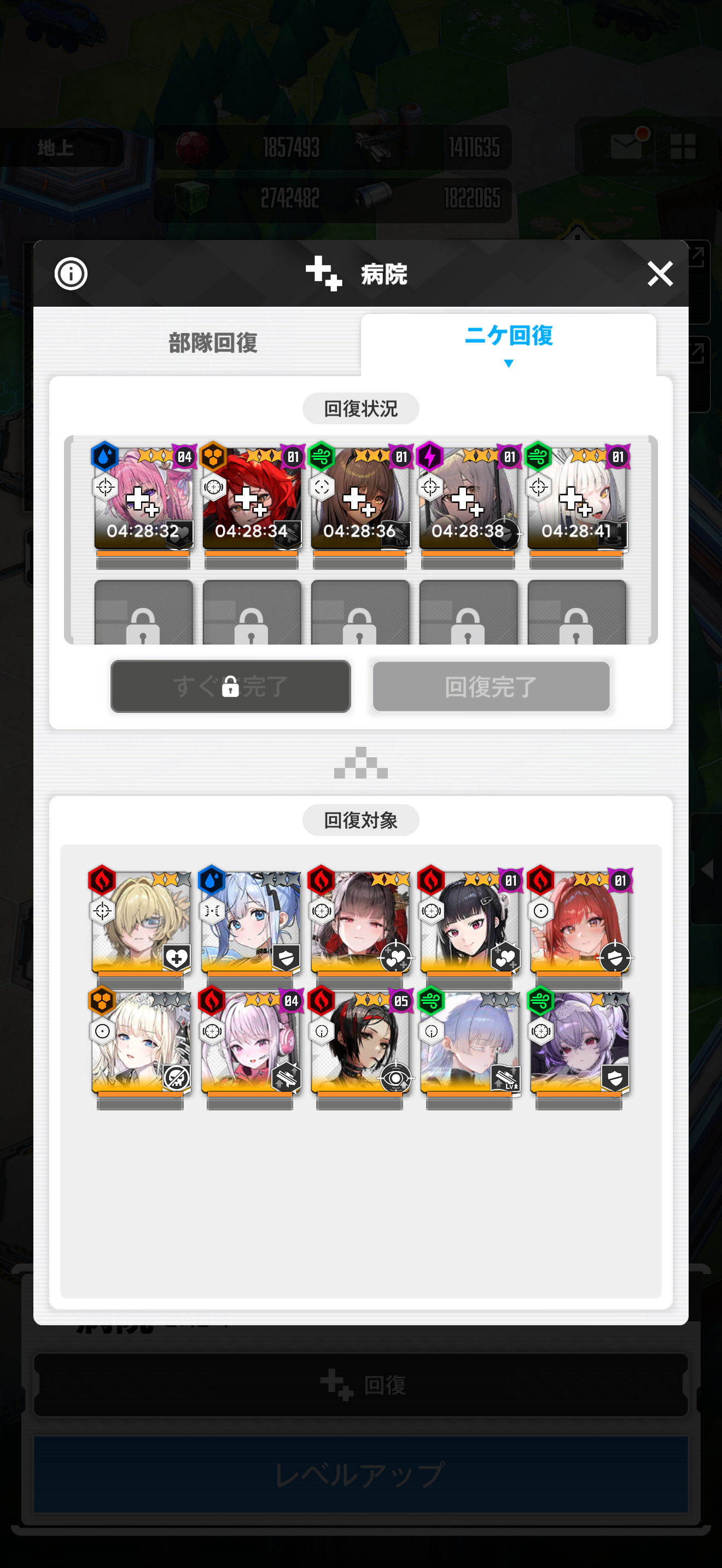Choose the pink-headphone Nikke marked 04
The height and width of the screenshot is (1568, 722).
pyautogui.click(x=250, y=1042)
